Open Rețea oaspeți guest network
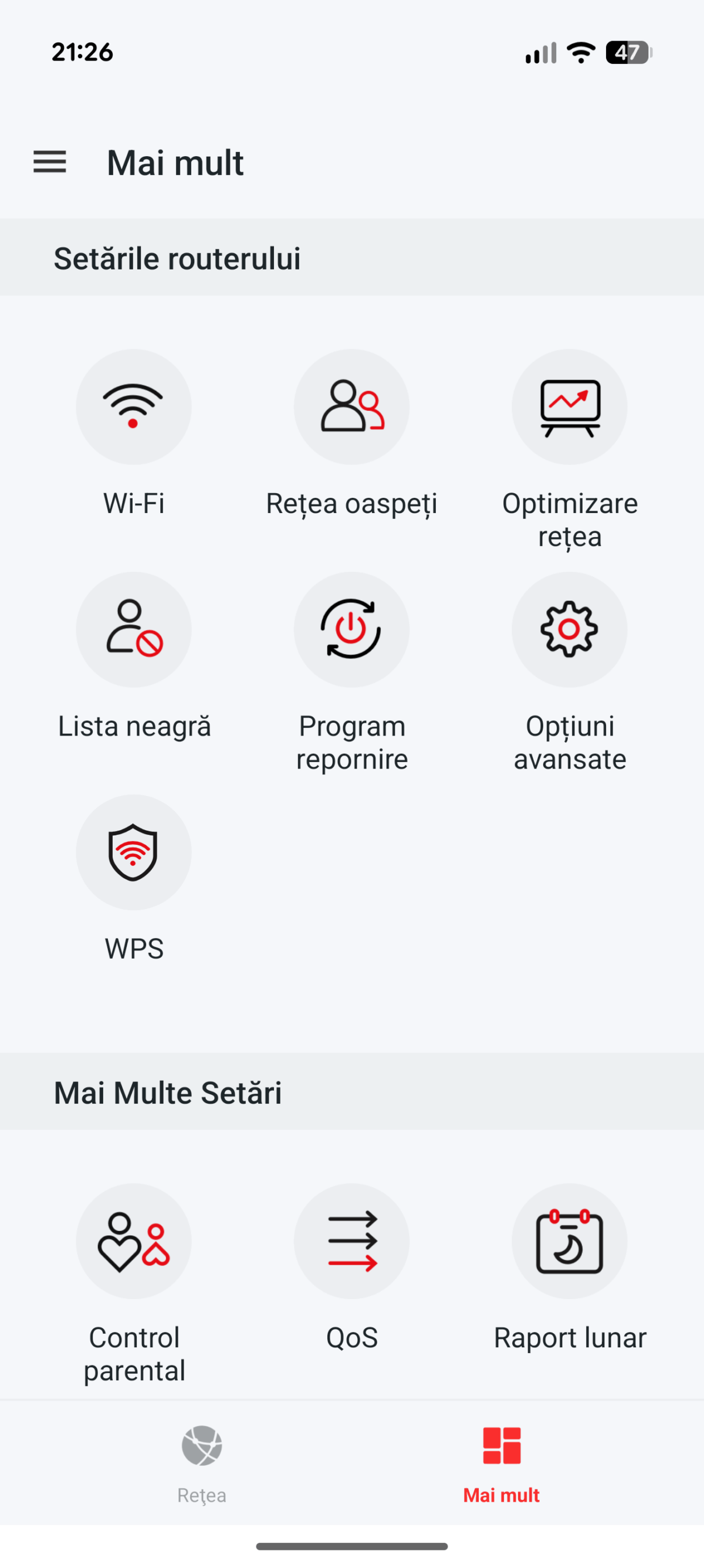Screen dimensions: 704x1568 [x=351, y=407]
